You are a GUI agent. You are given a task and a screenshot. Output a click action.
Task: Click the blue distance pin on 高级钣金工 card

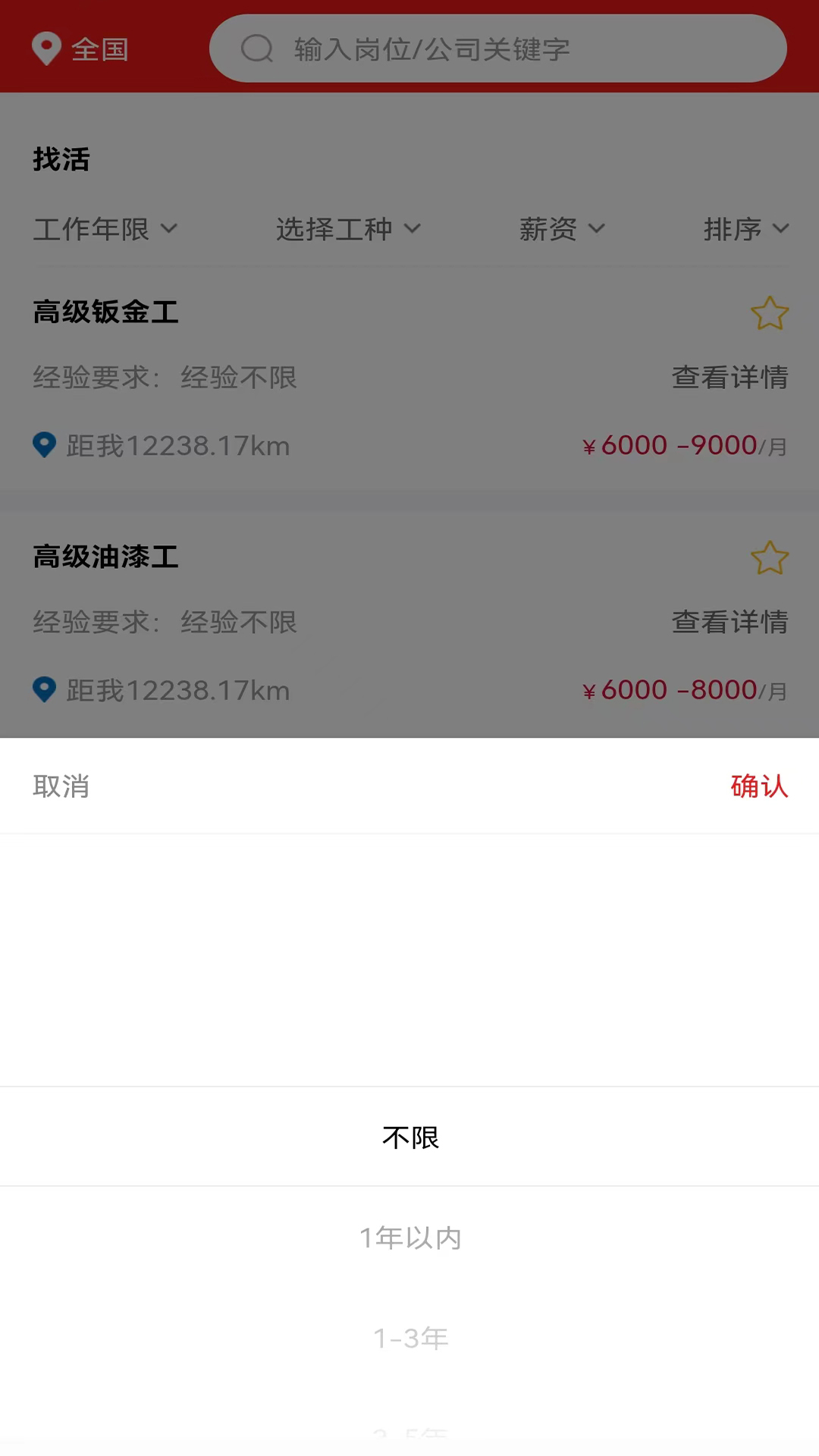pyautogui.click(x=44, y=445)
